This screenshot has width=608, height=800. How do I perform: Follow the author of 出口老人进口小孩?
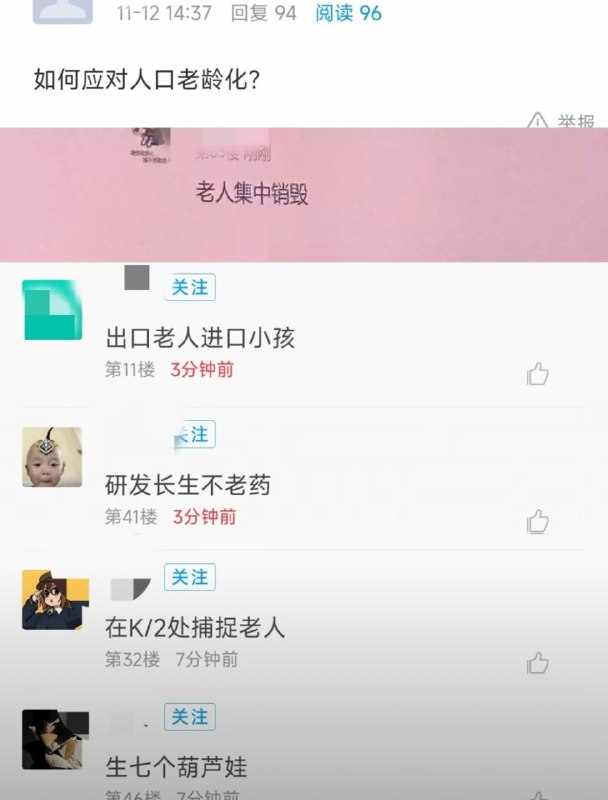[x=190, y=287]
